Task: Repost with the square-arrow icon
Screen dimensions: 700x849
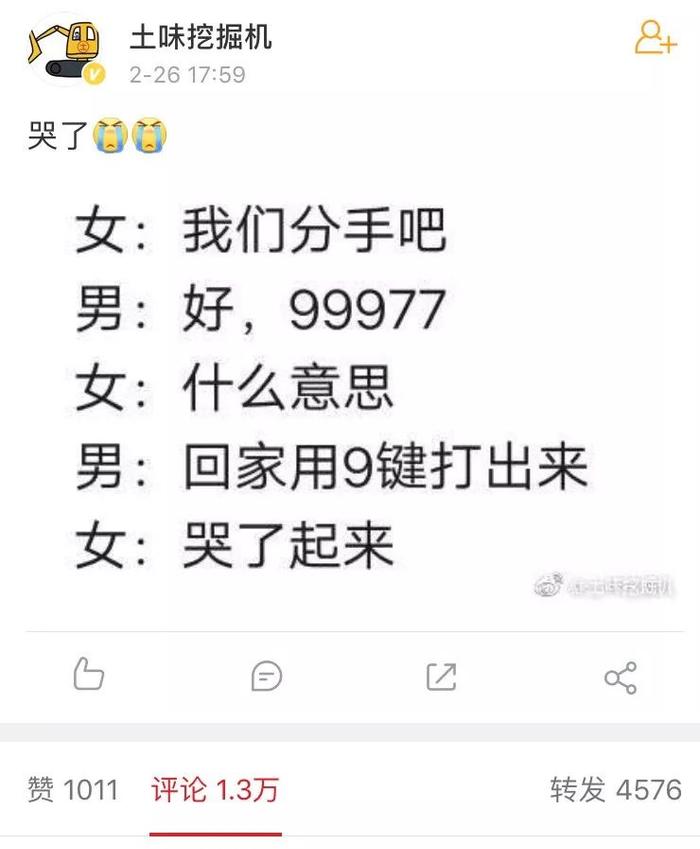Action: coord(441,677)
